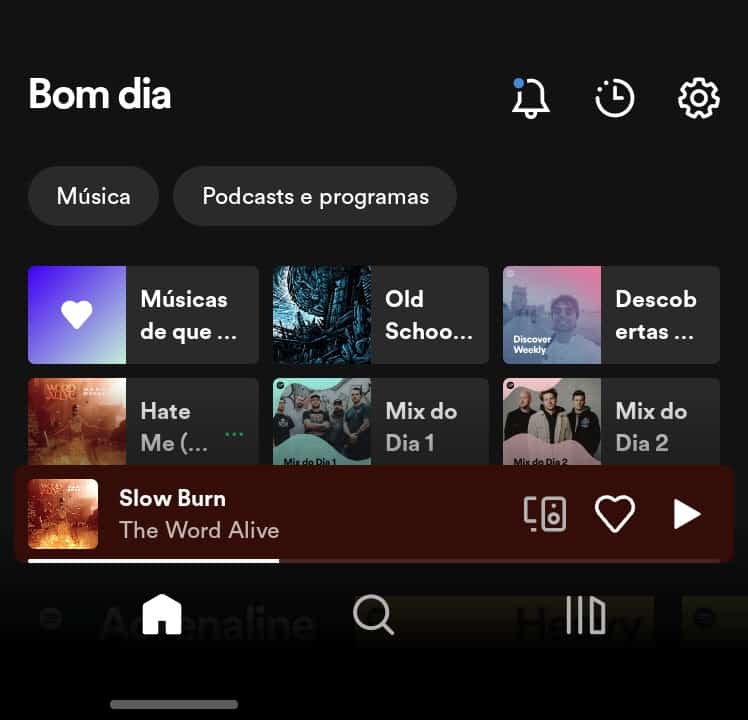This screenshot has height=720, width=748.
Task: Switch to the Search tab
Action: pos(373,614)
